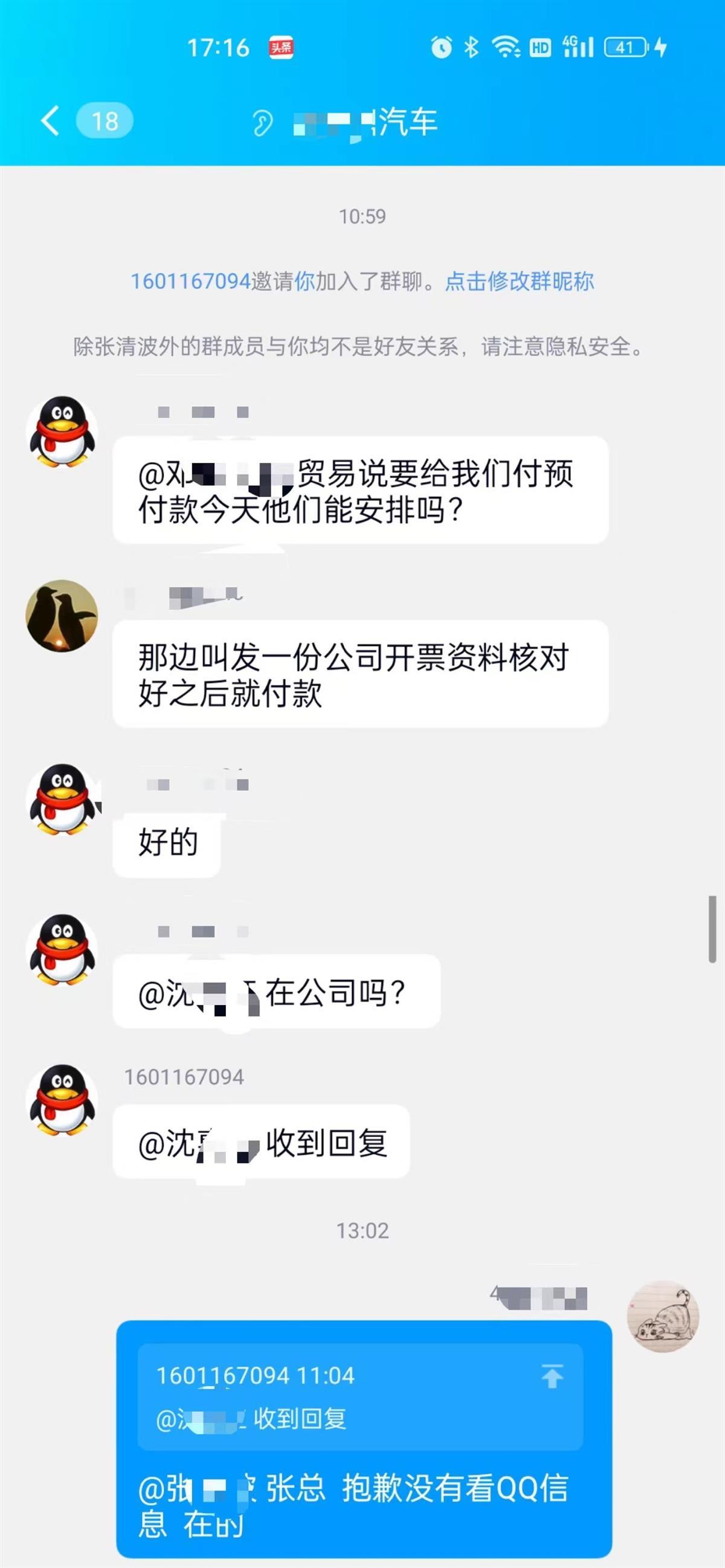This screenshot has width=725, height=1568.
Task: Open inviter 1601167094's profile link
Action: pos(190,281)
